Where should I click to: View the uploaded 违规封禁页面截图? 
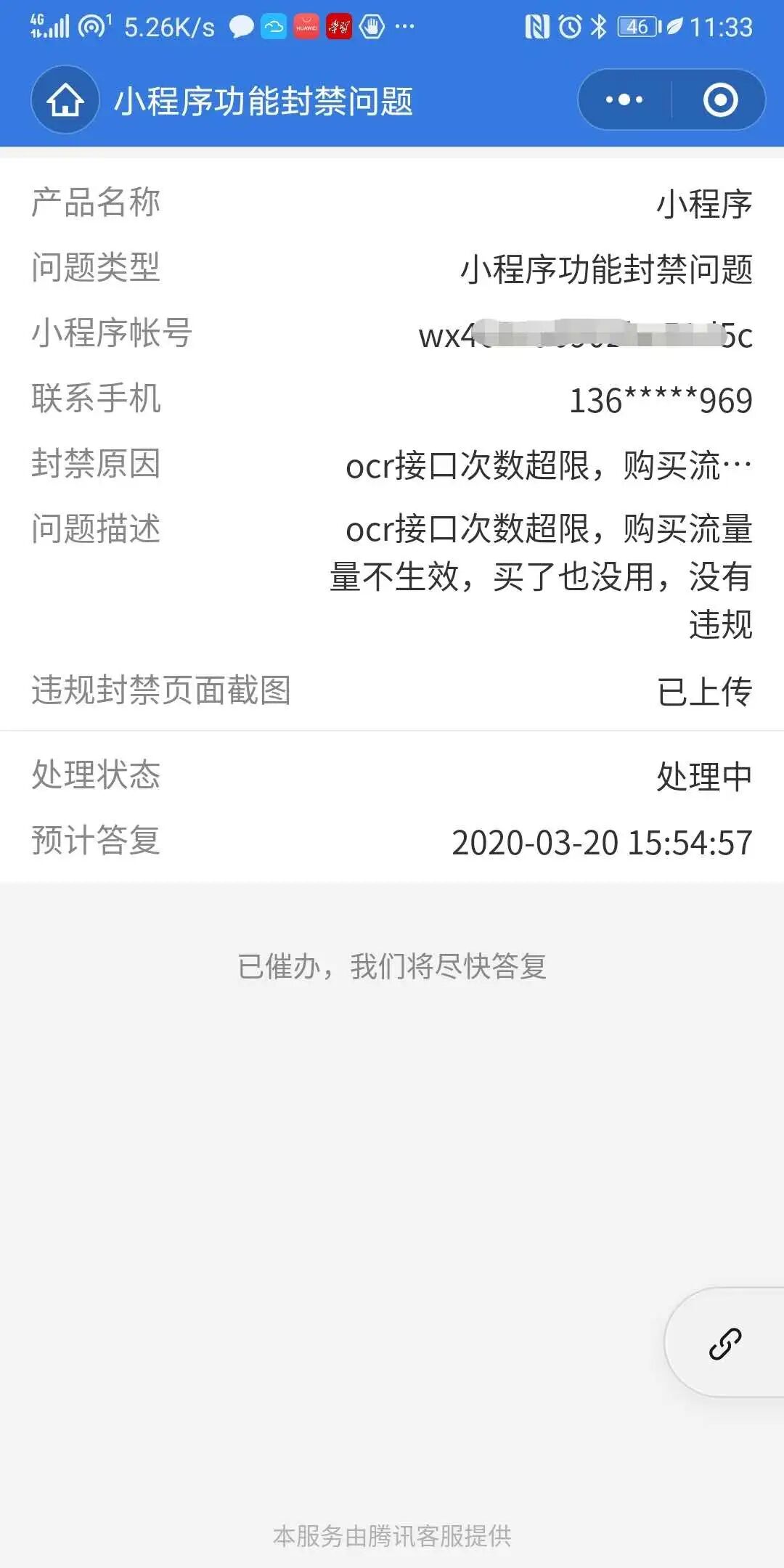click(392, 690)
